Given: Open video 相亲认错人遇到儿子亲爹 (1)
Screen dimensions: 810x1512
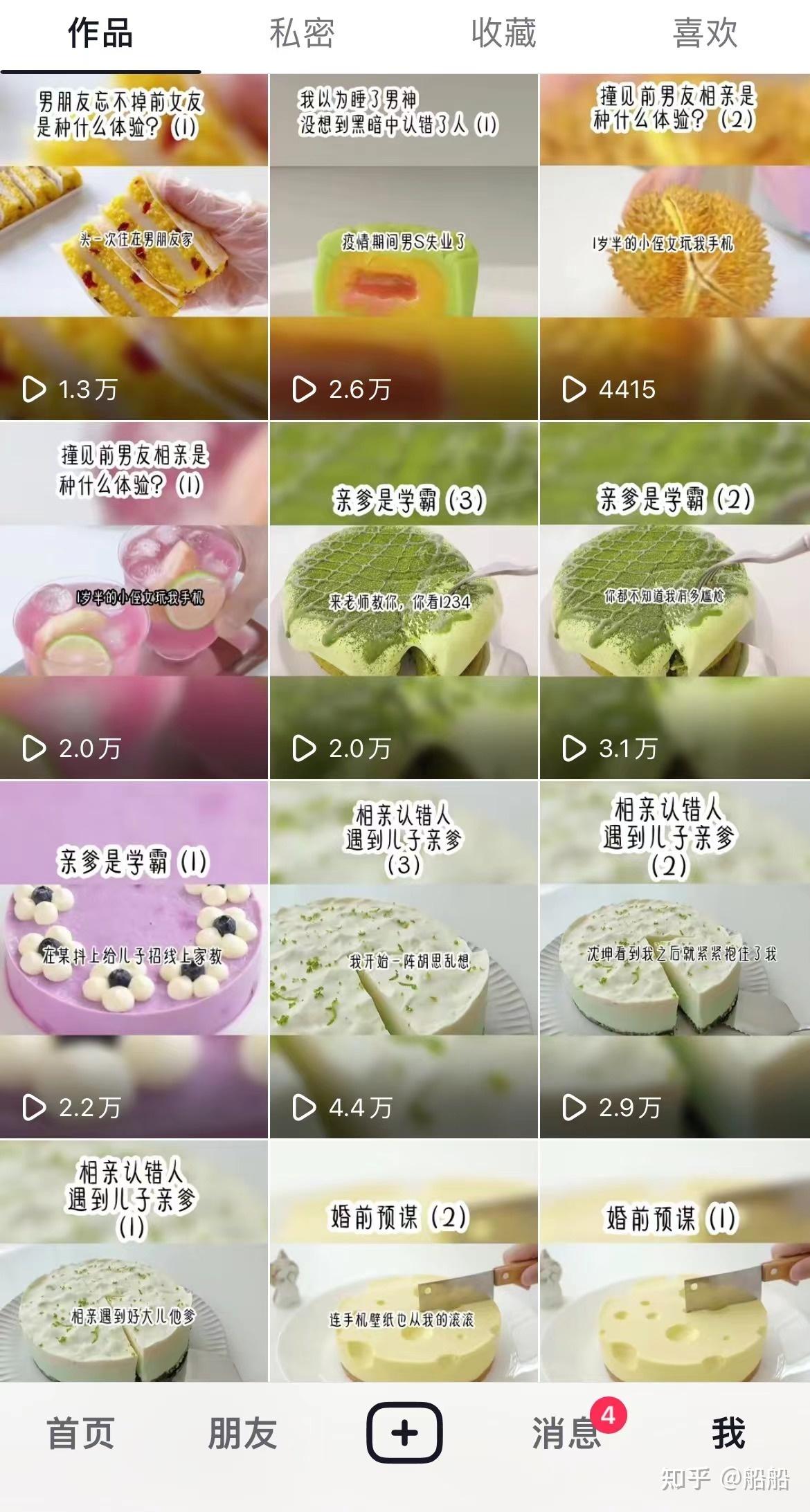Looking at the screenshot, I should (x=134, y=1261).
